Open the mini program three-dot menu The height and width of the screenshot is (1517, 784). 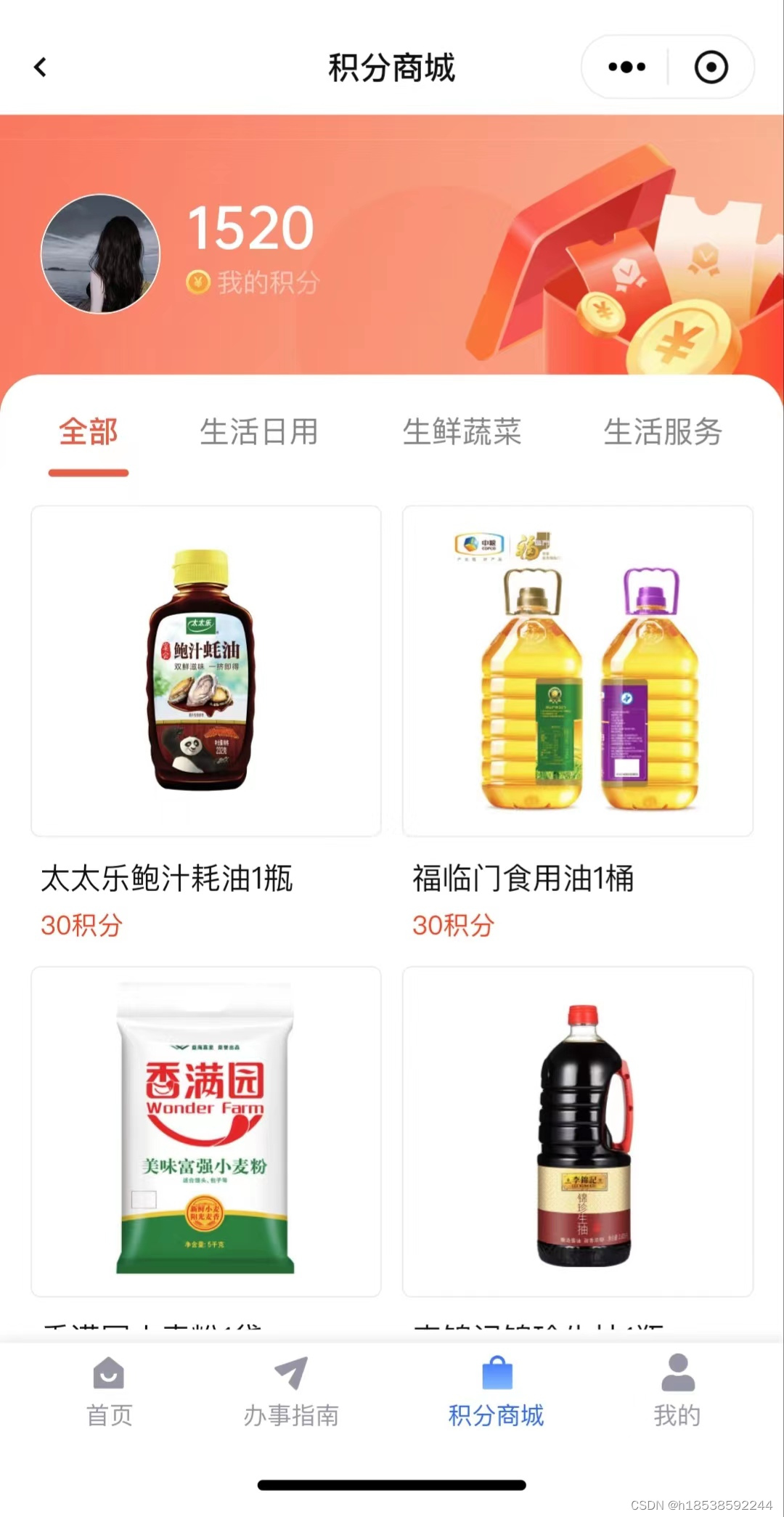pyautogui.click(x=626, y=68)
